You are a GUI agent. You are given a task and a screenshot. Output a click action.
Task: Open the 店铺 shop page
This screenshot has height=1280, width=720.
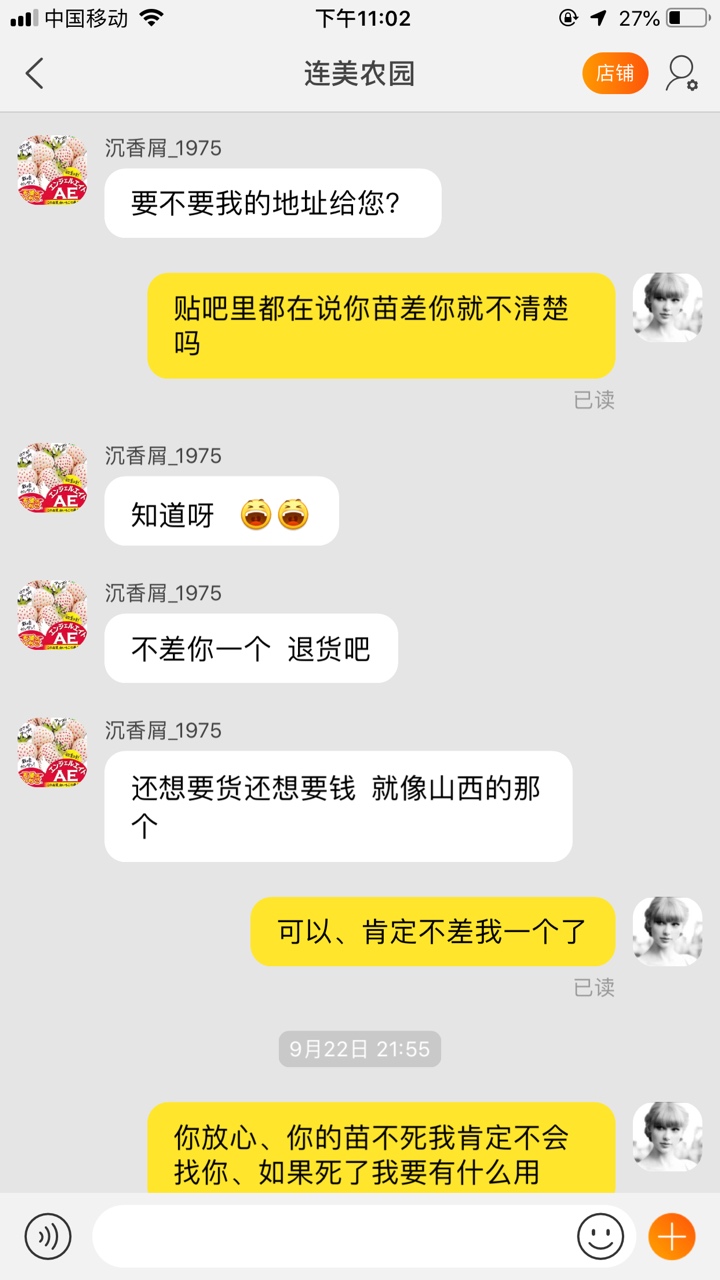point(615,73)
